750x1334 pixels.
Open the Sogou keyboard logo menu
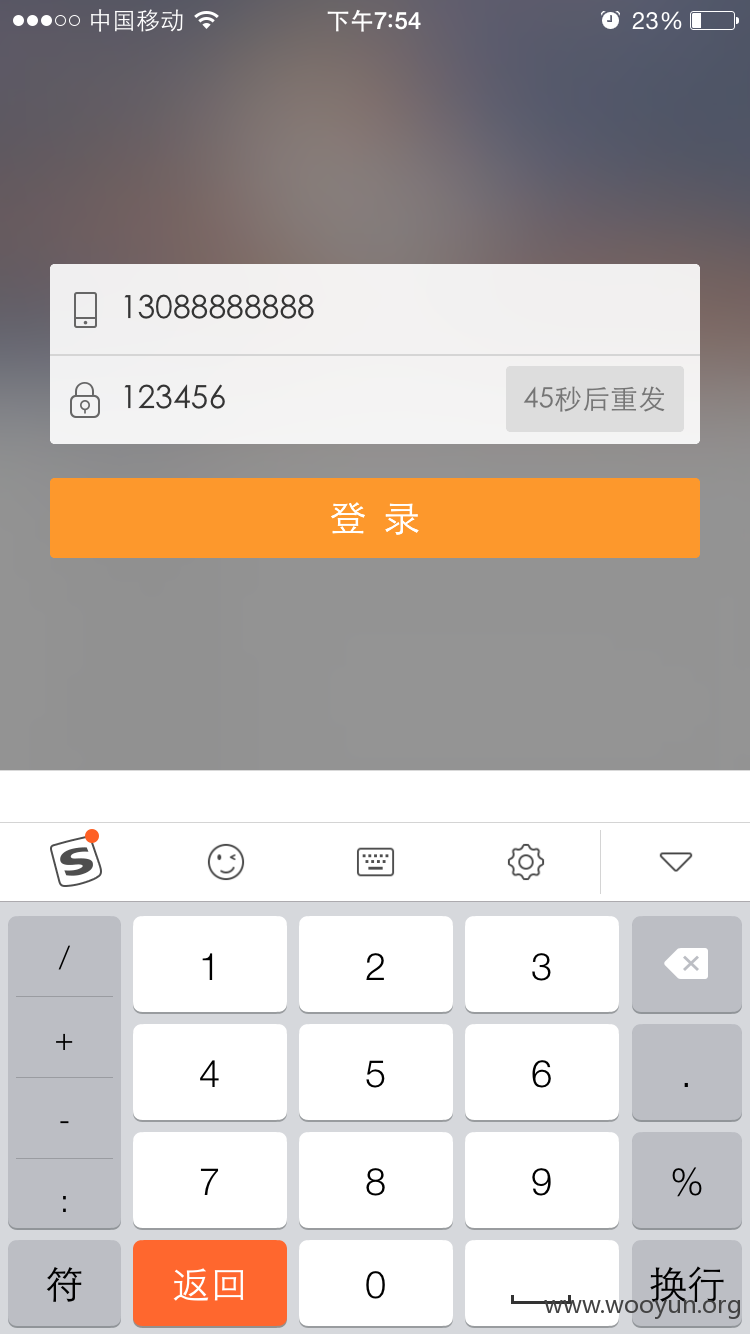pyautogui.click(x=76, y=860)
